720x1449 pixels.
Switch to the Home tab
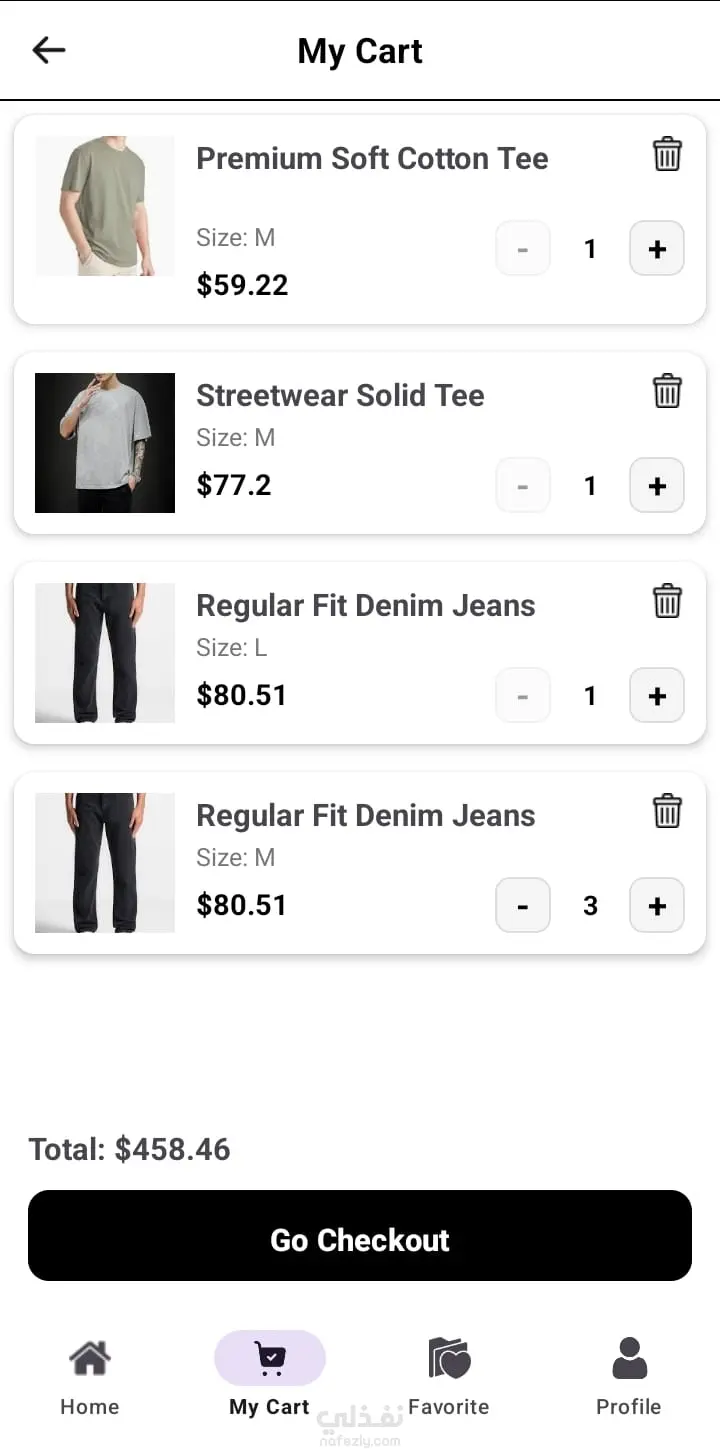click(x=90, y=1377)
